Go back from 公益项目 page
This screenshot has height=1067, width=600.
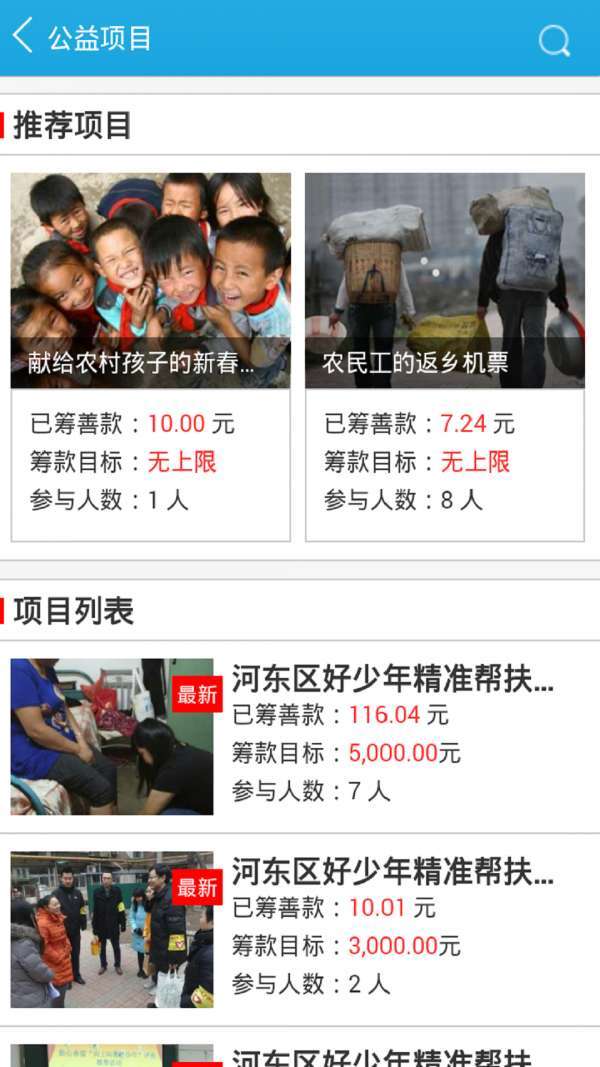24,37
